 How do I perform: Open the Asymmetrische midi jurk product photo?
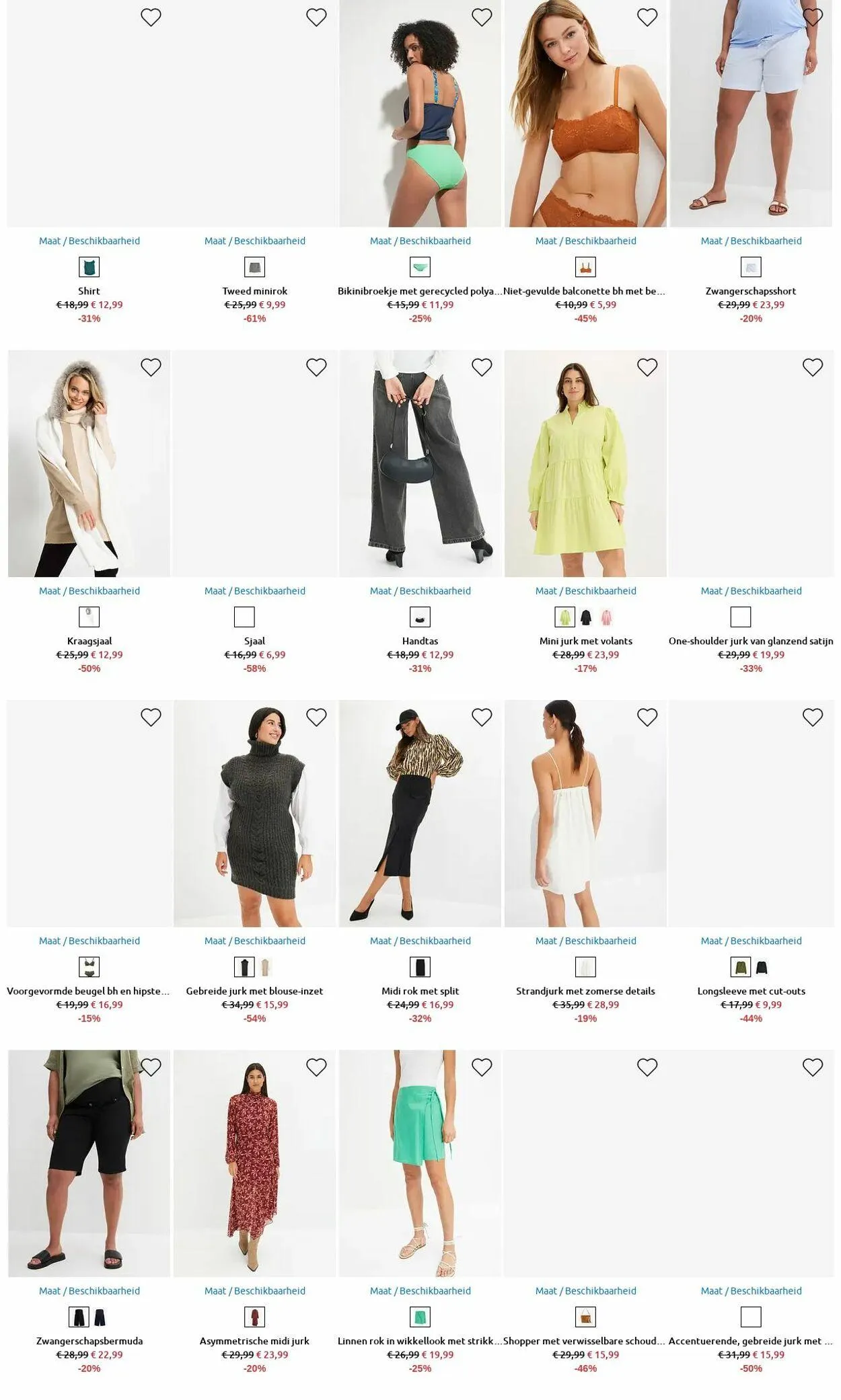click(254, 1163)
